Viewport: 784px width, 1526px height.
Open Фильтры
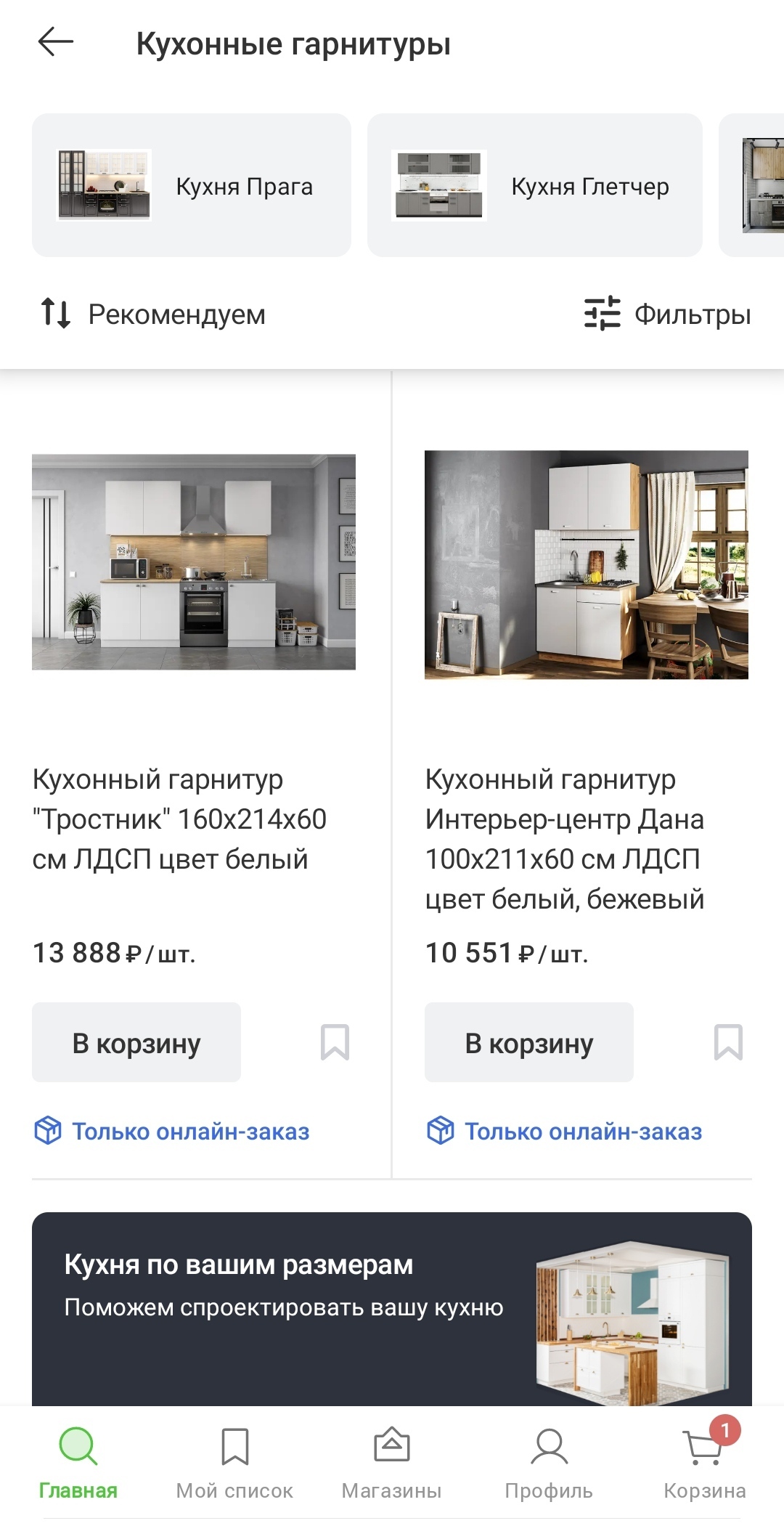667,314
